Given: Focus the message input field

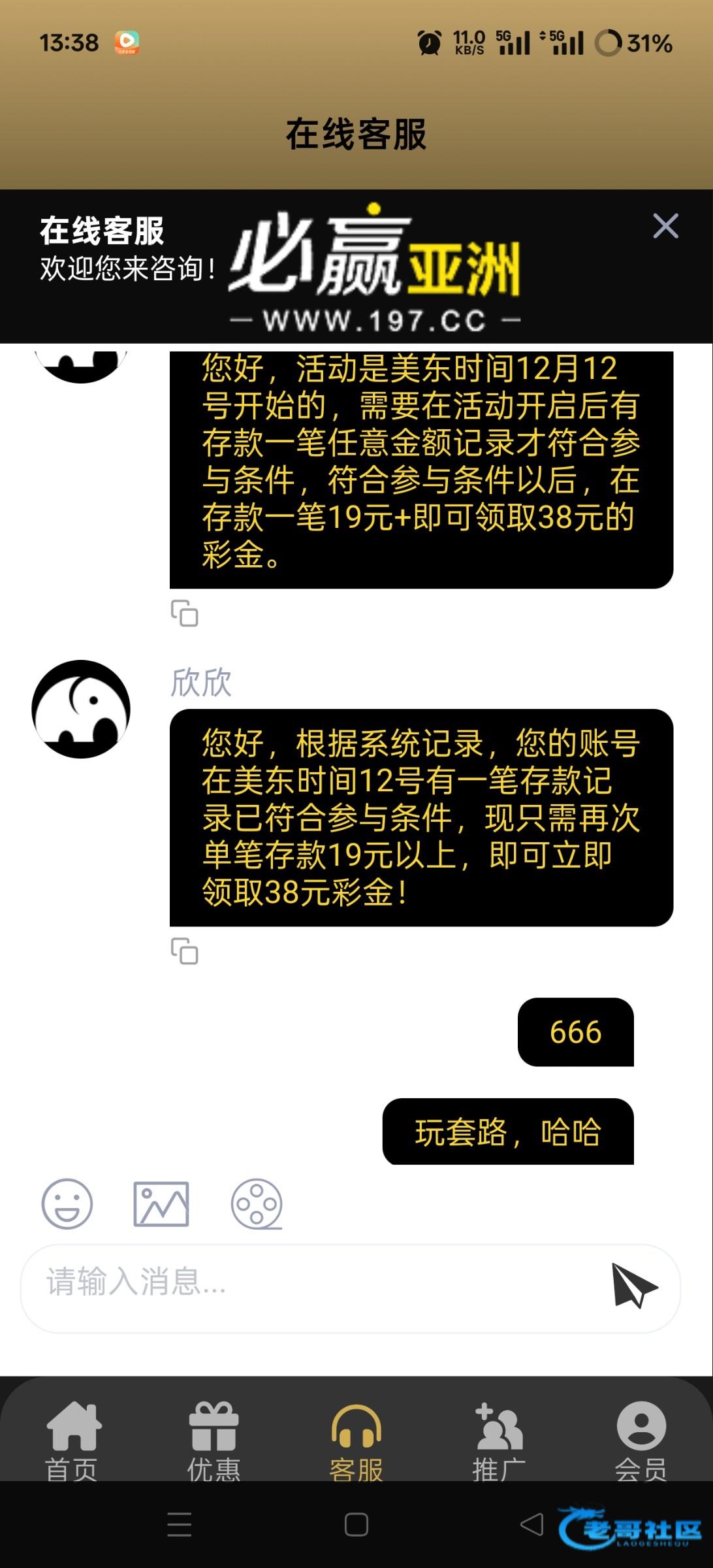Looking at the screenshot, I should point(313,1287).
